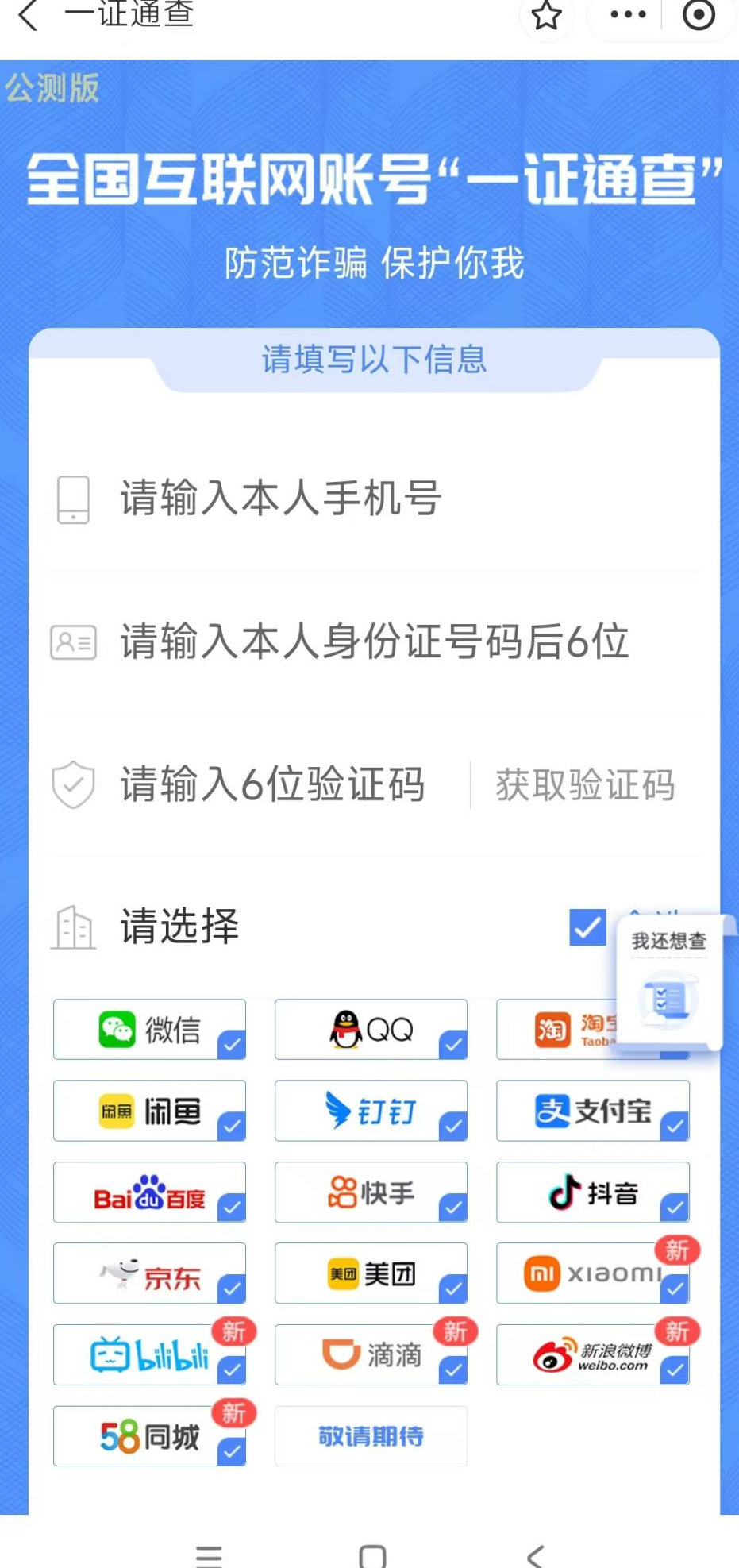Toggle the select-all checkbox beside 请选择
The width and height of the screenshot is (739, 1568).
point(587,927)
